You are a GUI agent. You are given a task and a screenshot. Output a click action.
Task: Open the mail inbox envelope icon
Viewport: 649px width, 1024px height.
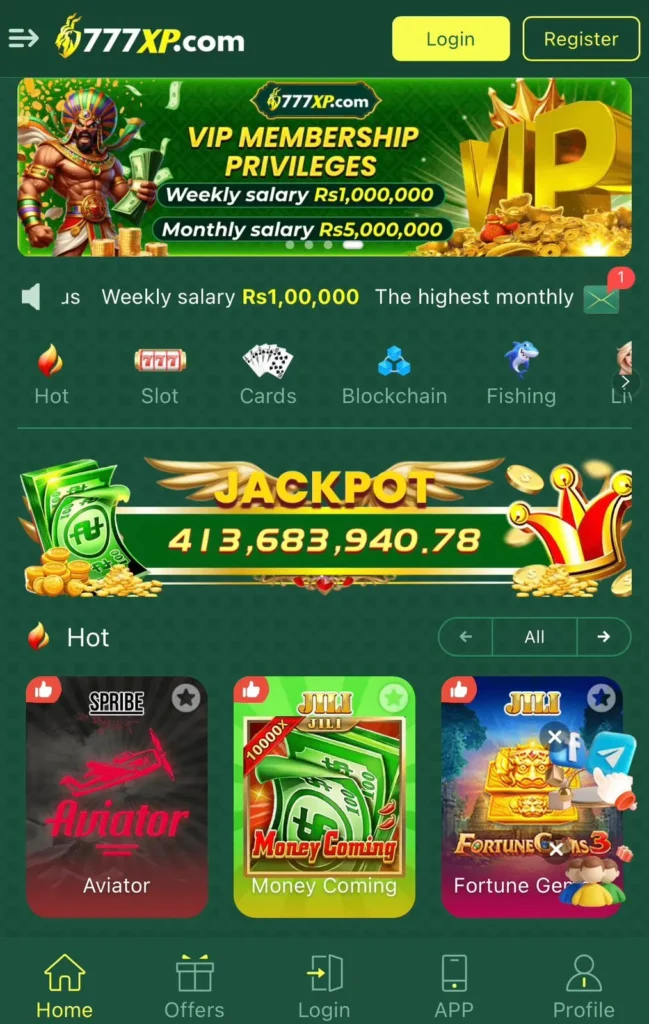(x=601, y=297)
